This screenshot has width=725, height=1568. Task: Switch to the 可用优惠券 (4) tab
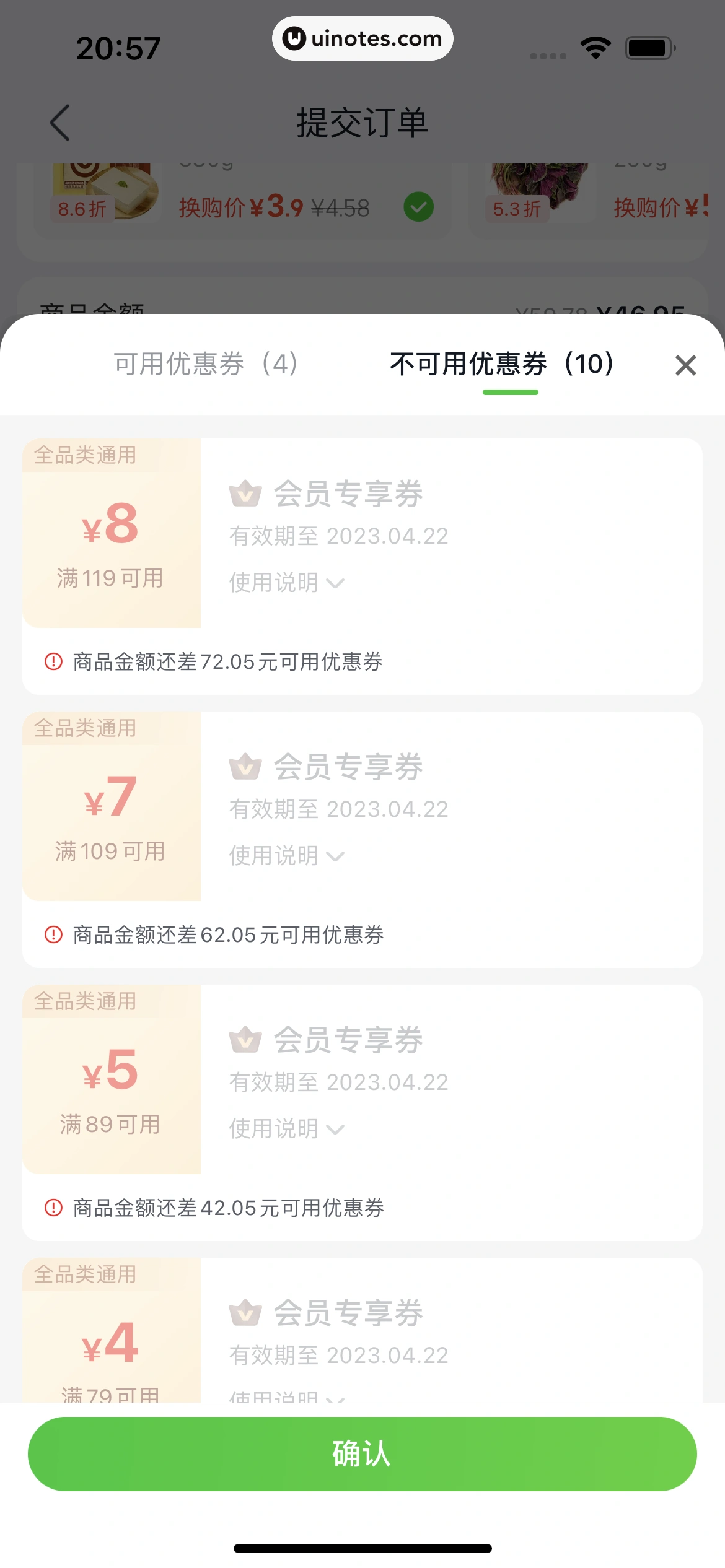point(206,364)
